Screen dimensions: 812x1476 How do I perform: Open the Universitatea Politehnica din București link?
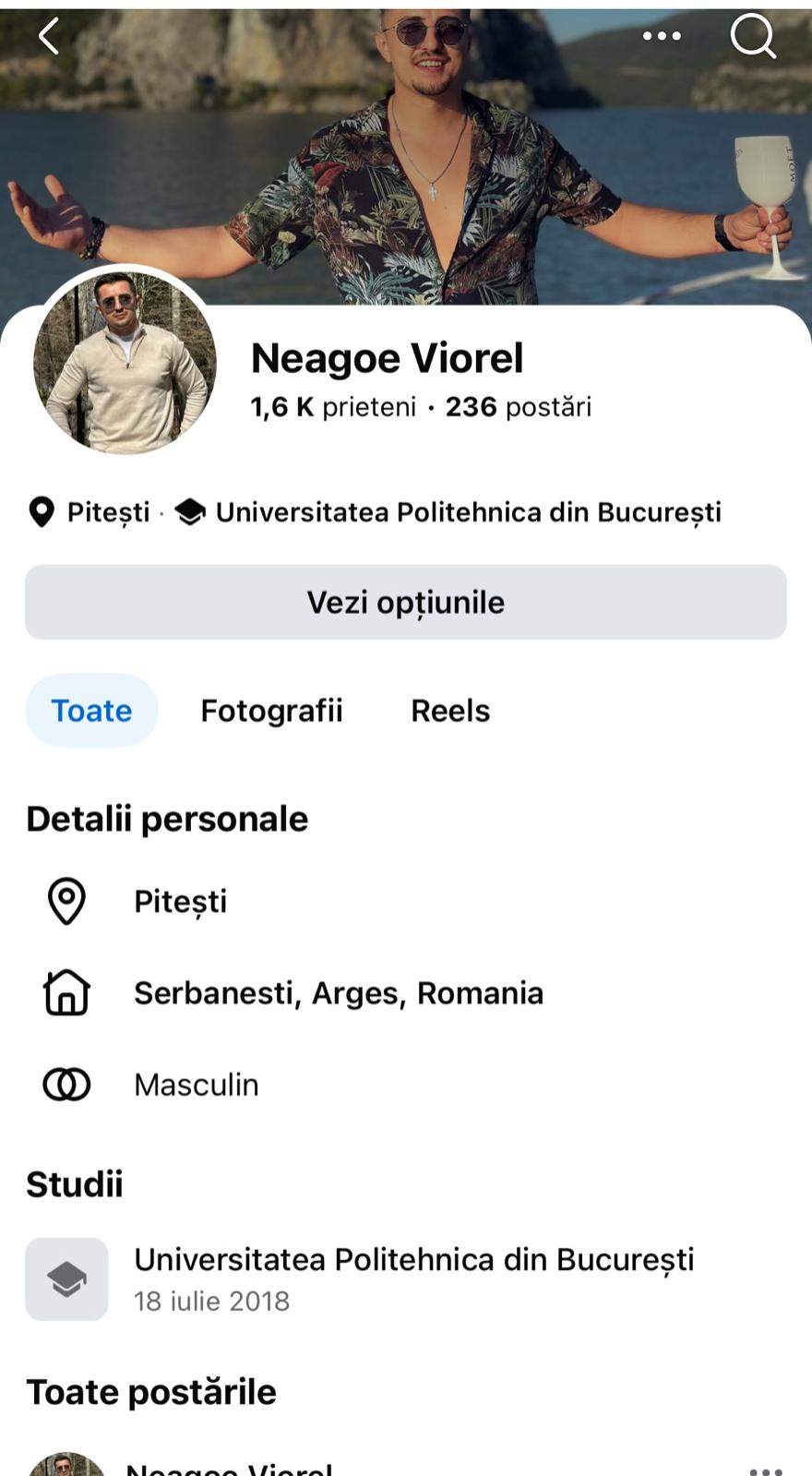pyautogui.click(x=469, y=512)
